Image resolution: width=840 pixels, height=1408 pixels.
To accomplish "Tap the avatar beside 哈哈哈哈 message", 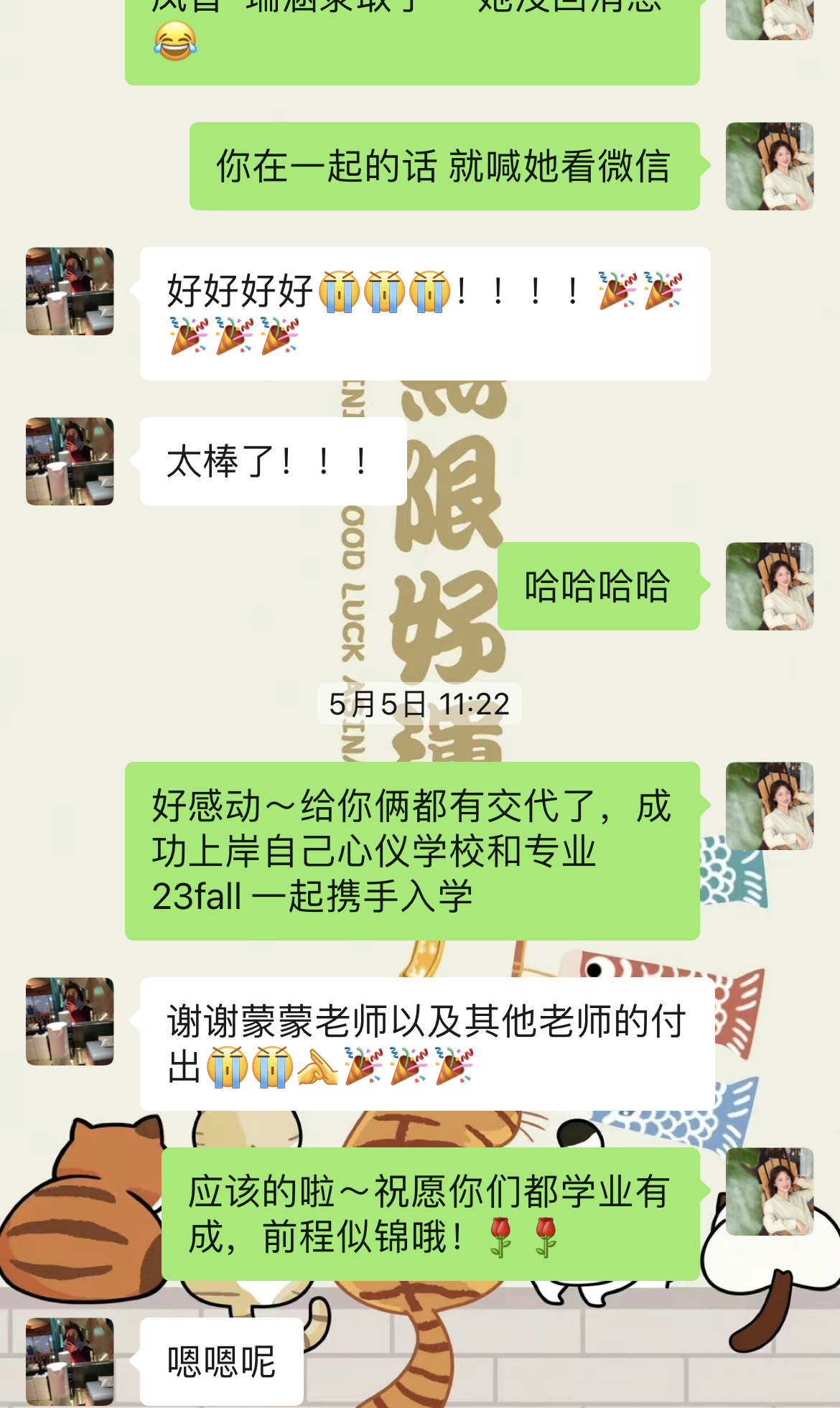I will tap(769, 587).
